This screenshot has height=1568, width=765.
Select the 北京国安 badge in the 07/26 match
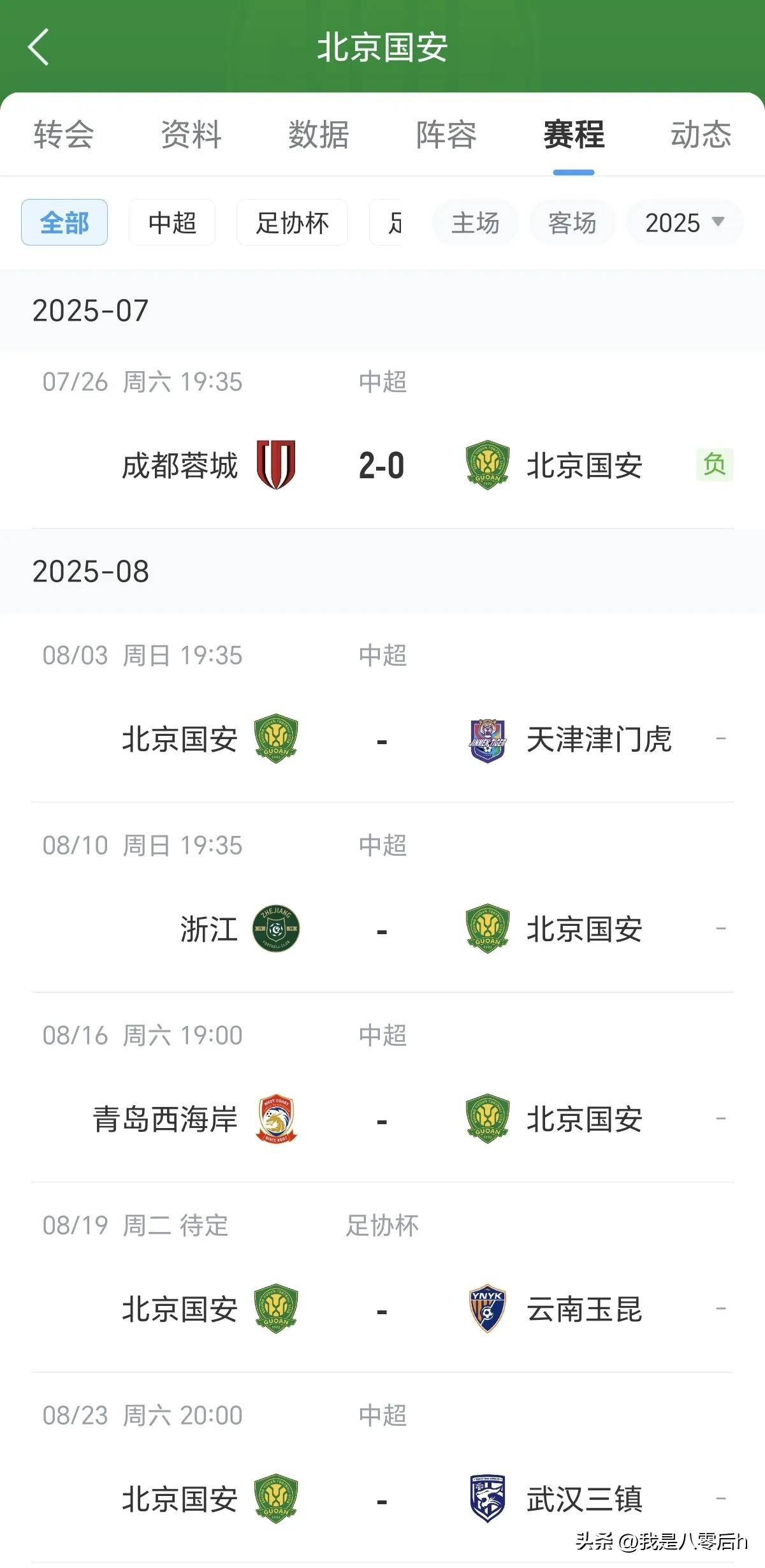pyautogui.click(x=486, y=466)
